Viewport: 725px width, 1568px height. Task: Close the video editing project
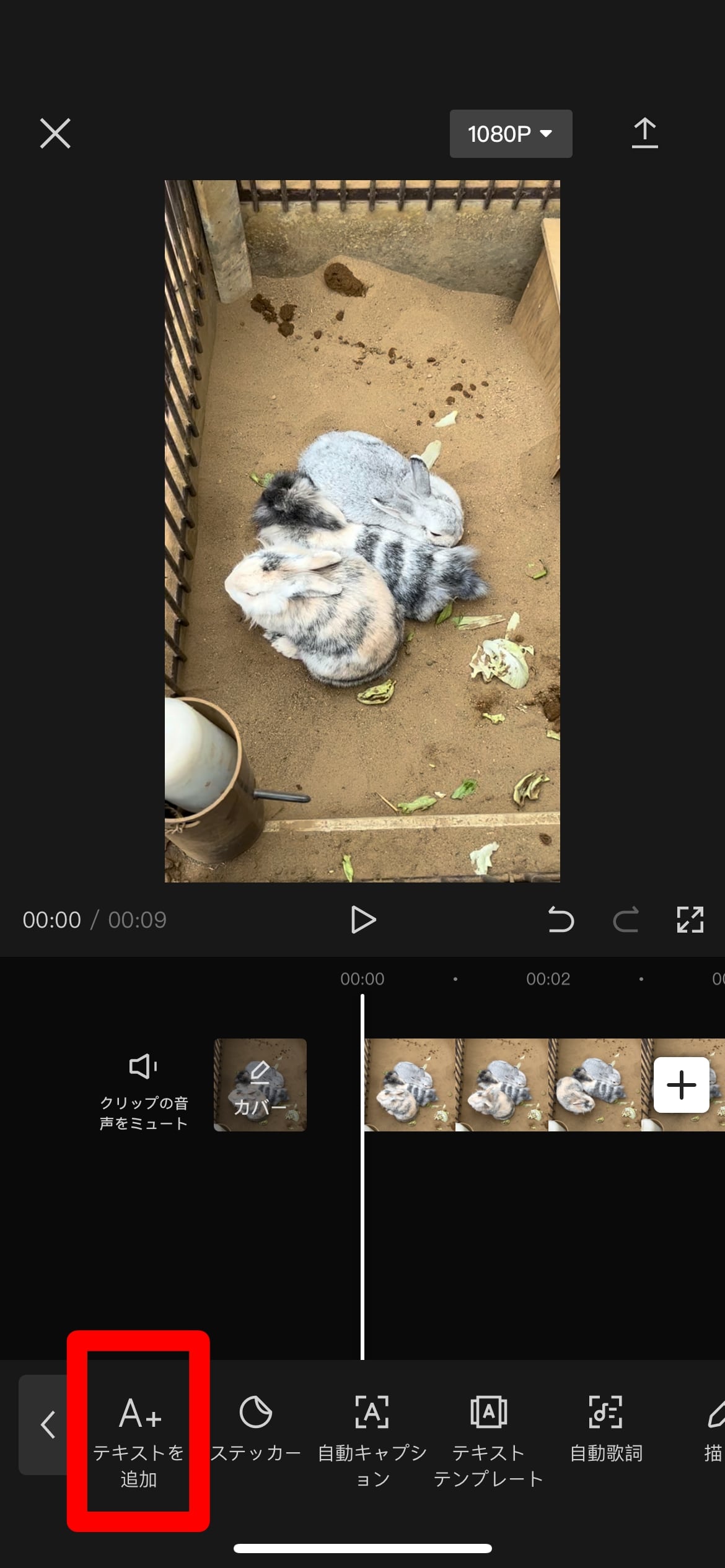55,133
